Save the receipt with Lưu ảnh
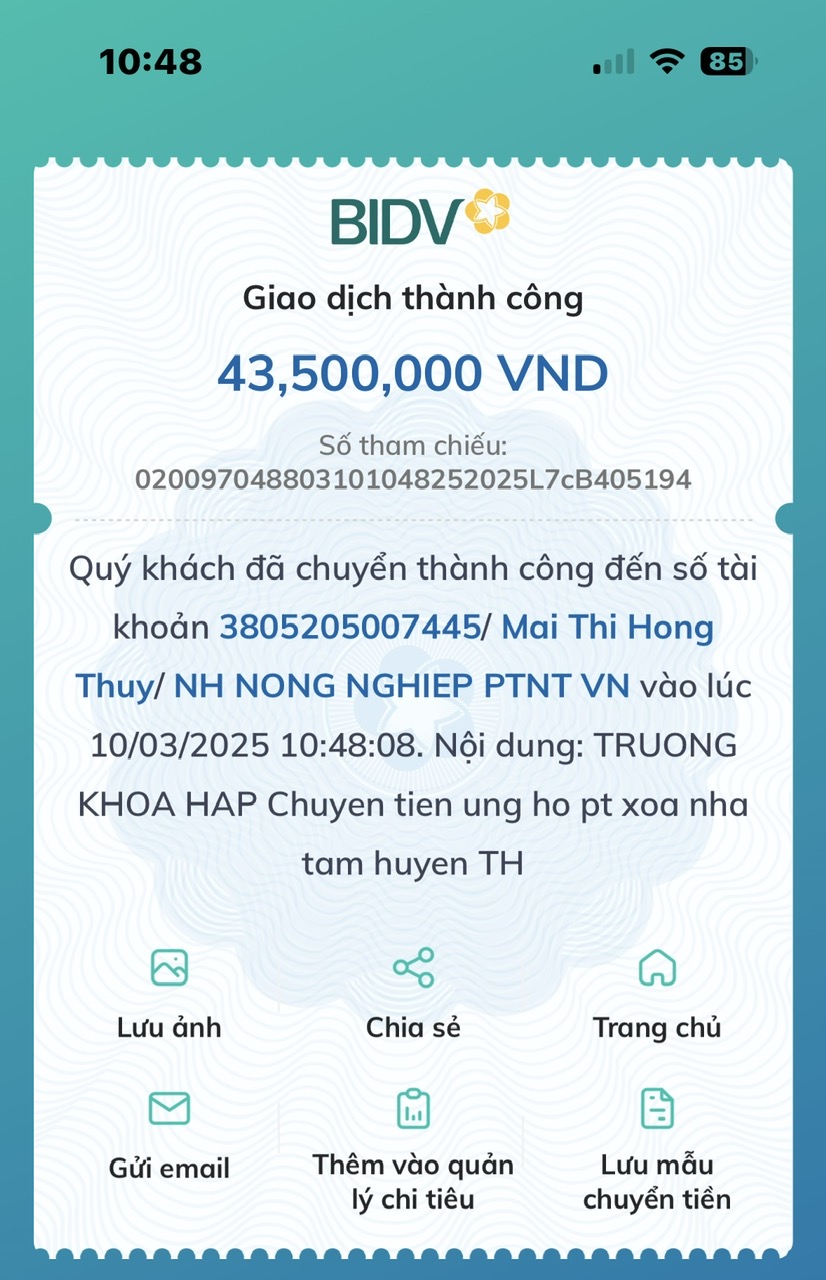The height and width of the screenshot is (1280, 826). click(x=169, y=992)
